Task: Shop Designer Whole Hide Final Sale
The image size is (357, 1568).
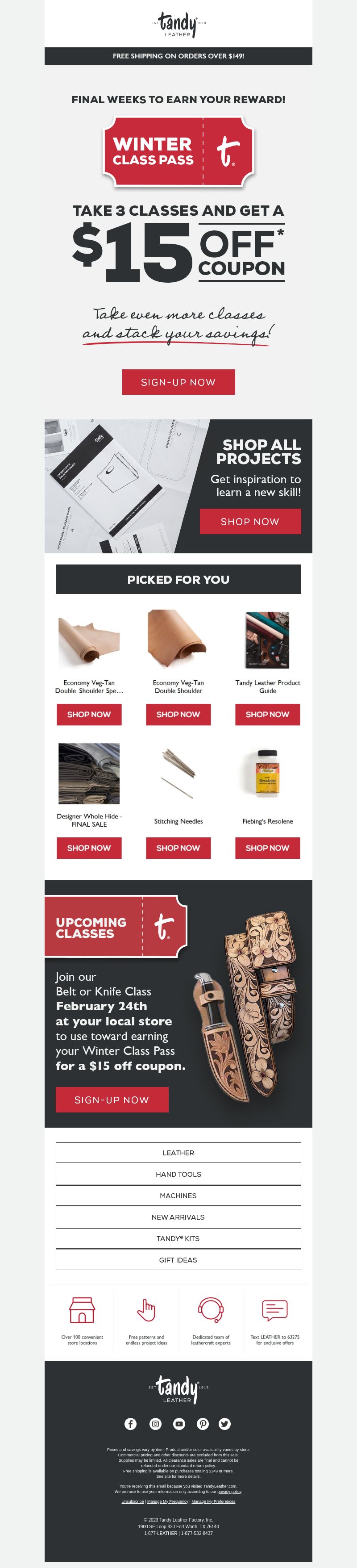Action: pos(89,847)
